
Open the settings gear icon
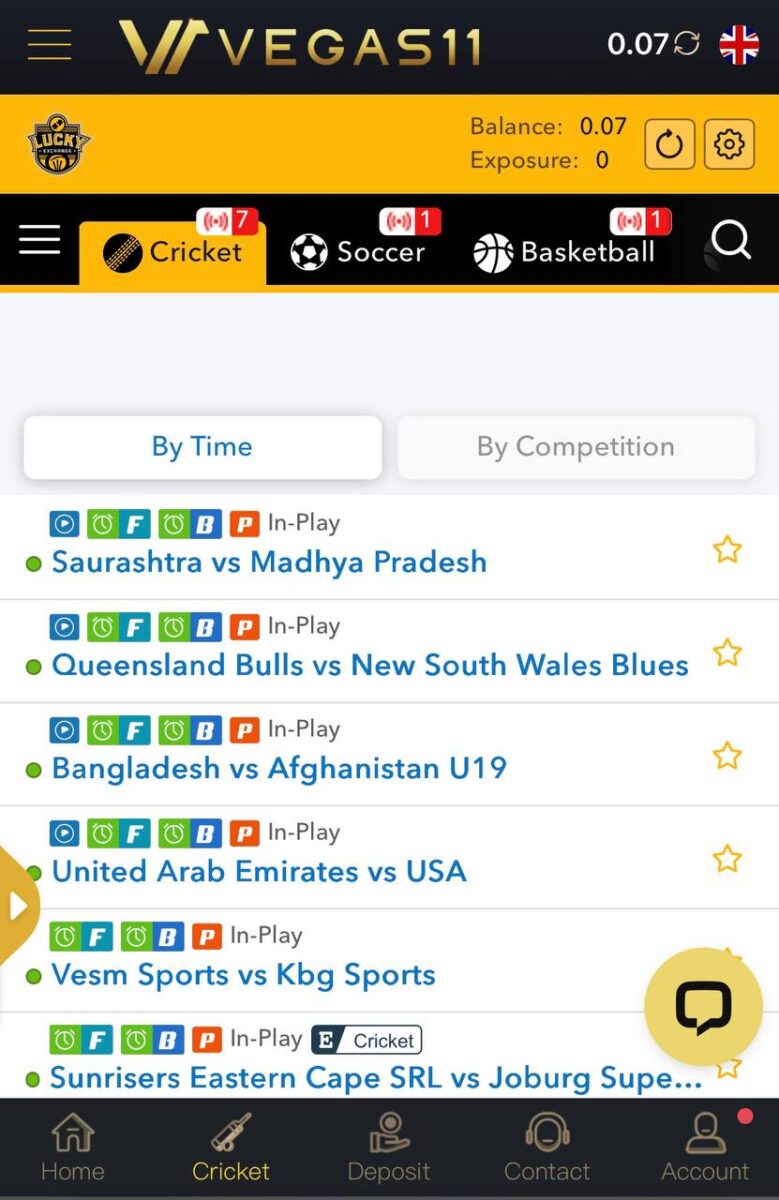[x=729, y=145]
